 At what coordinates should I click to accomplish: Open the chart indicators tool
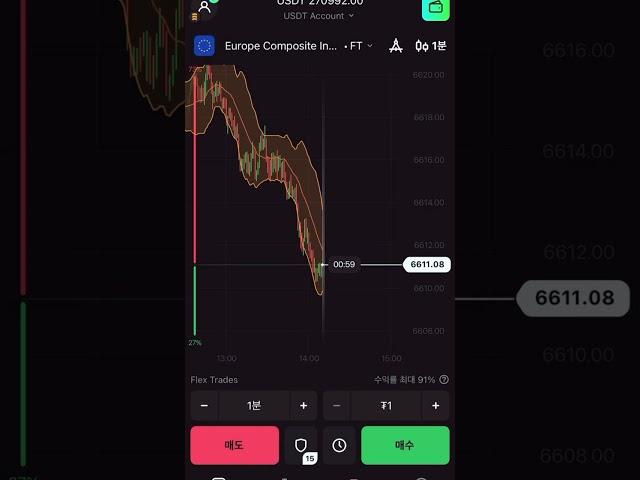point(395,46)
